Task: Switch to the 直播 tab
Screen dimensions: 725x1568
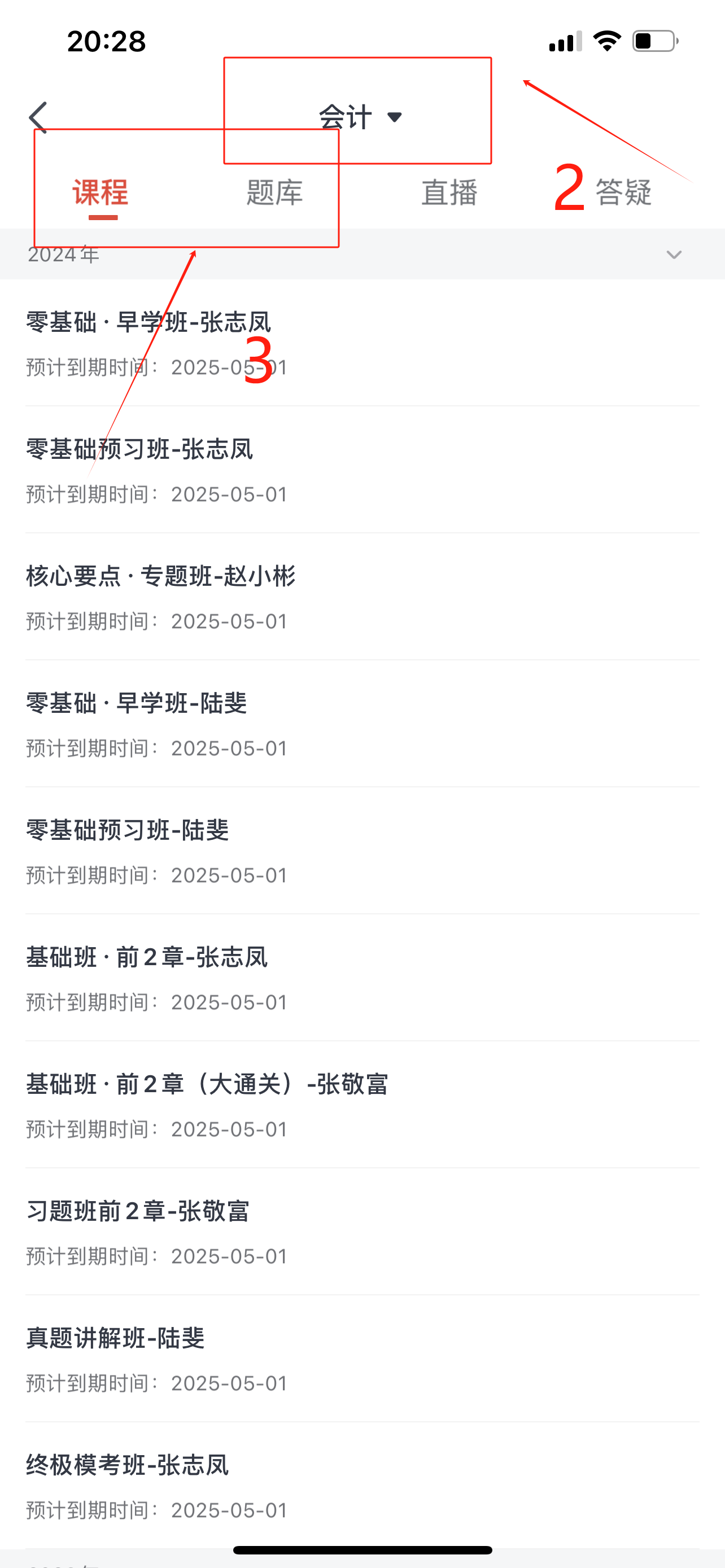Action: click(449, 192)
